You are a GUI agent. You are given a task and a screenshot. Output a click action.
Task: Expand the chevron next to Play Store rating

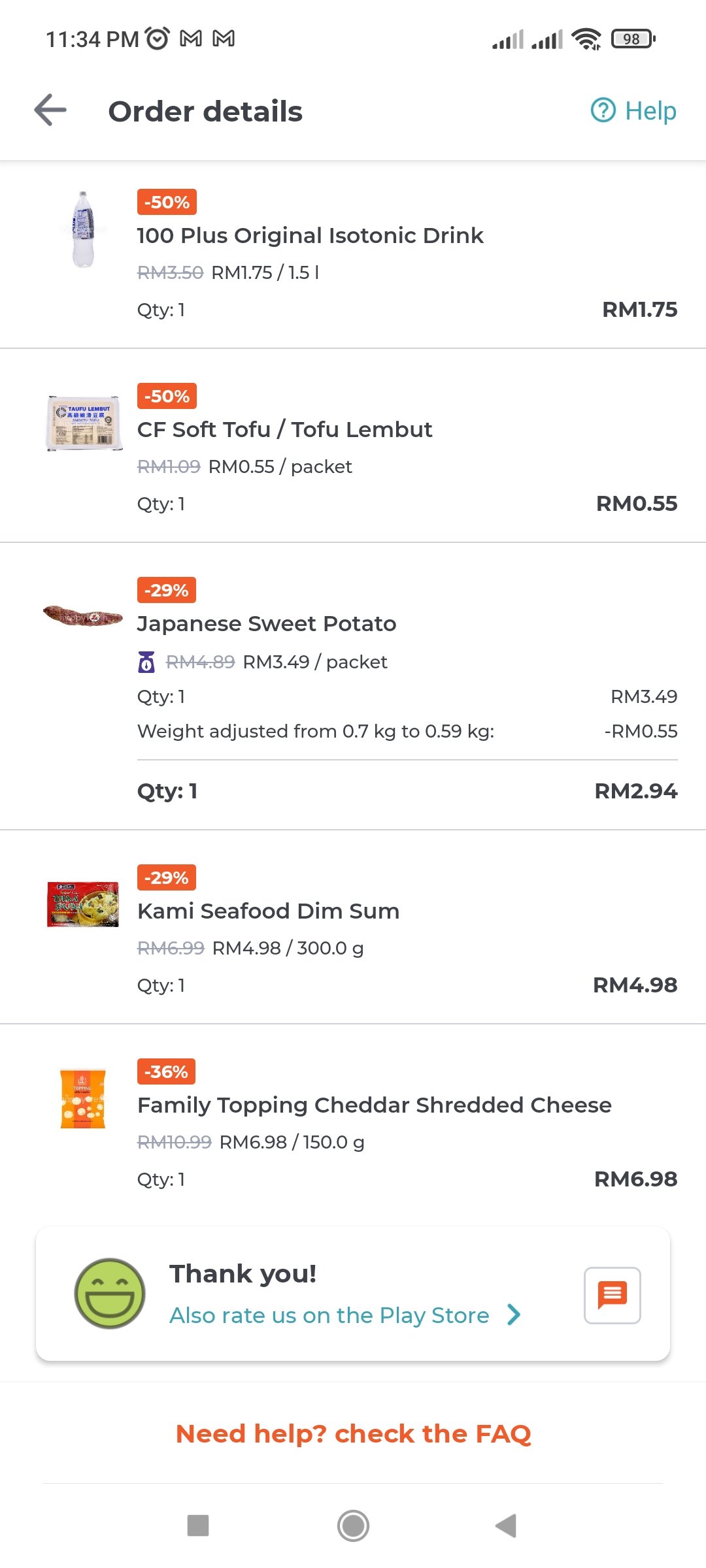(514, 1315)
